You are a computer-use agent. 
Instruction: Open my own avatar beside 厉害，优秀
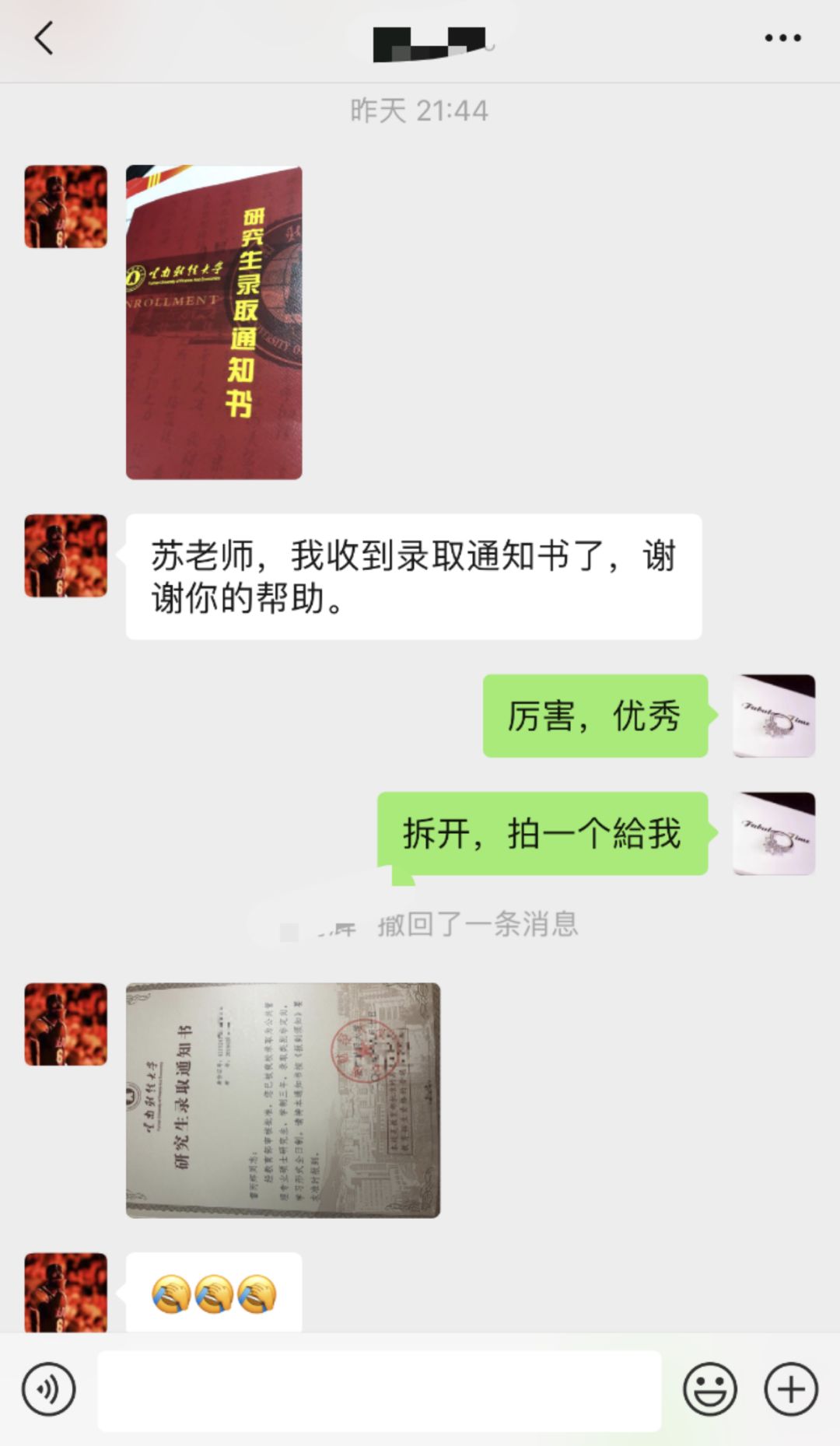point(773,716)
